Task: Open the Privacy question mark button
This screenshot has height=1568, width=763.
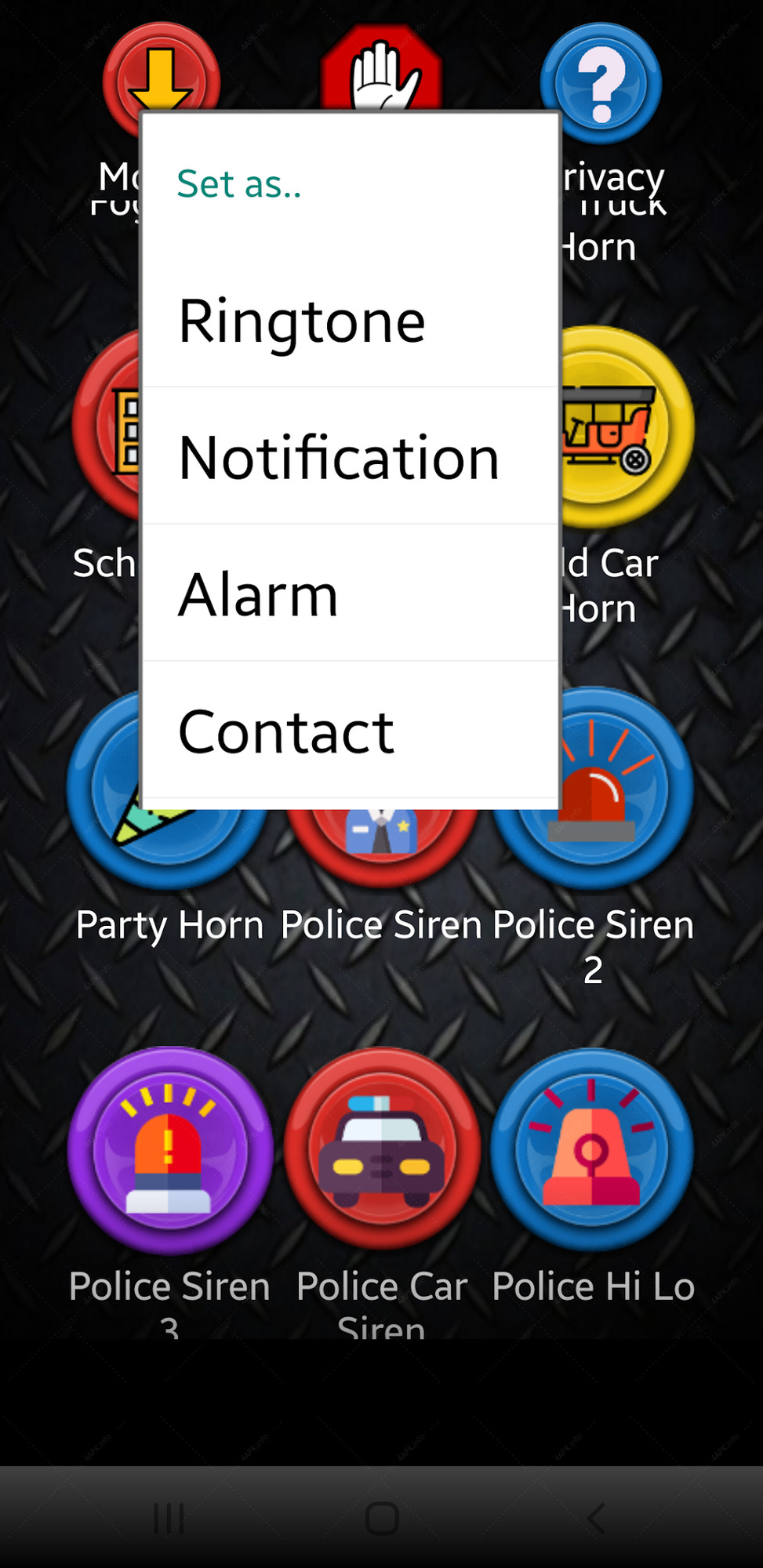Action: [x=601, y=82]
